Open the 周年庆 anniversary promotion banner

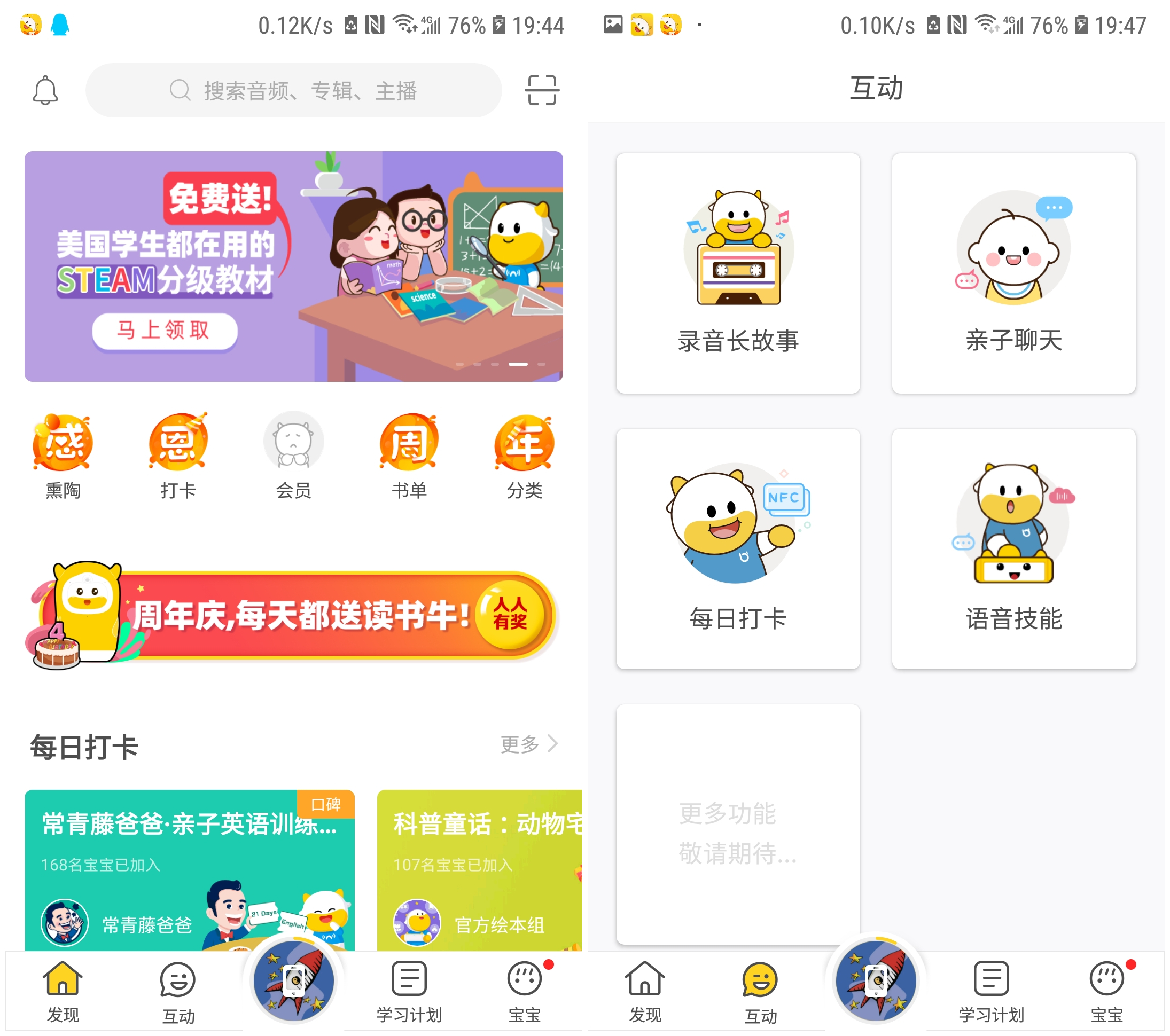tap(293, 615)
